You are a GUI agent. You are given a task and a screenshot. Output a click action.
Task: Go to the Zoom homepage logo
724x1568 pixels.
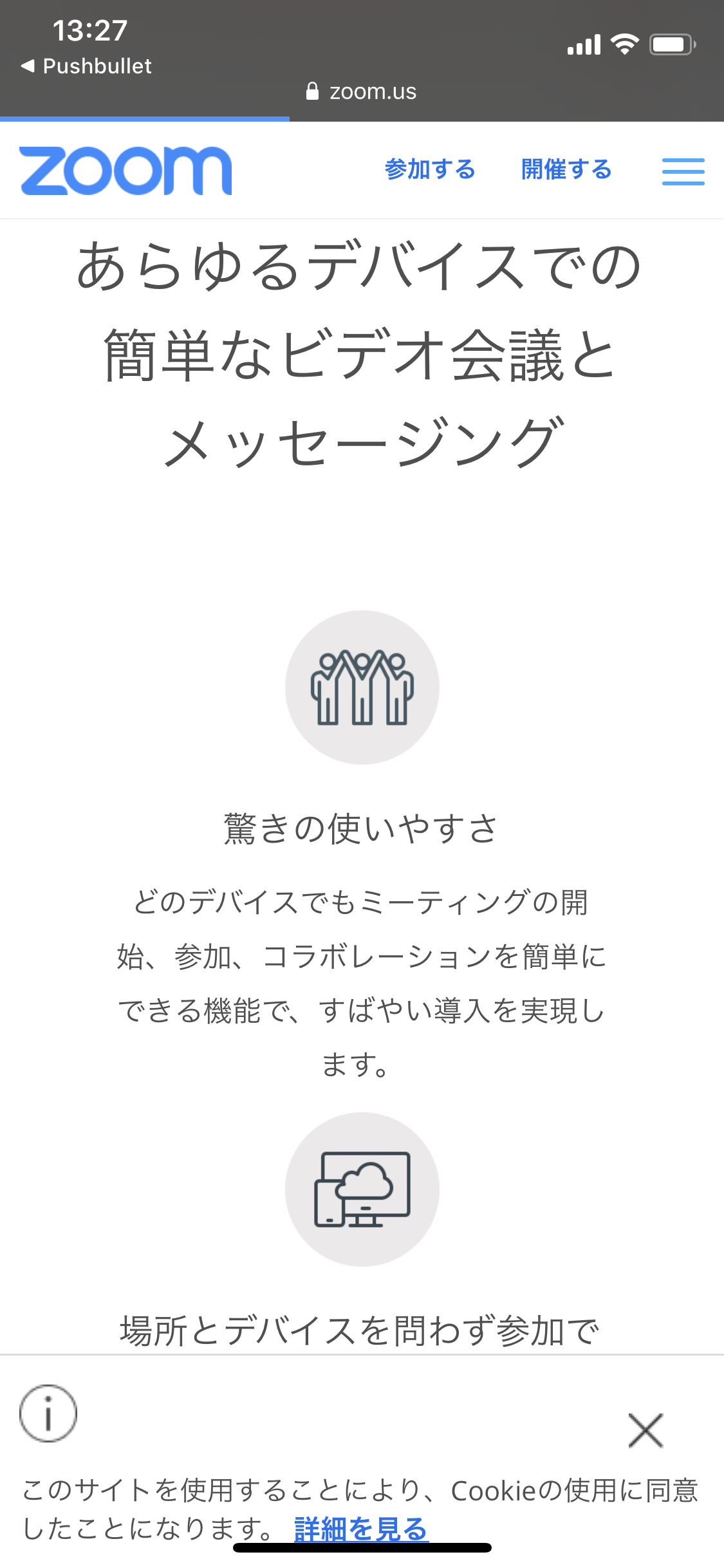tap(125, 171)
